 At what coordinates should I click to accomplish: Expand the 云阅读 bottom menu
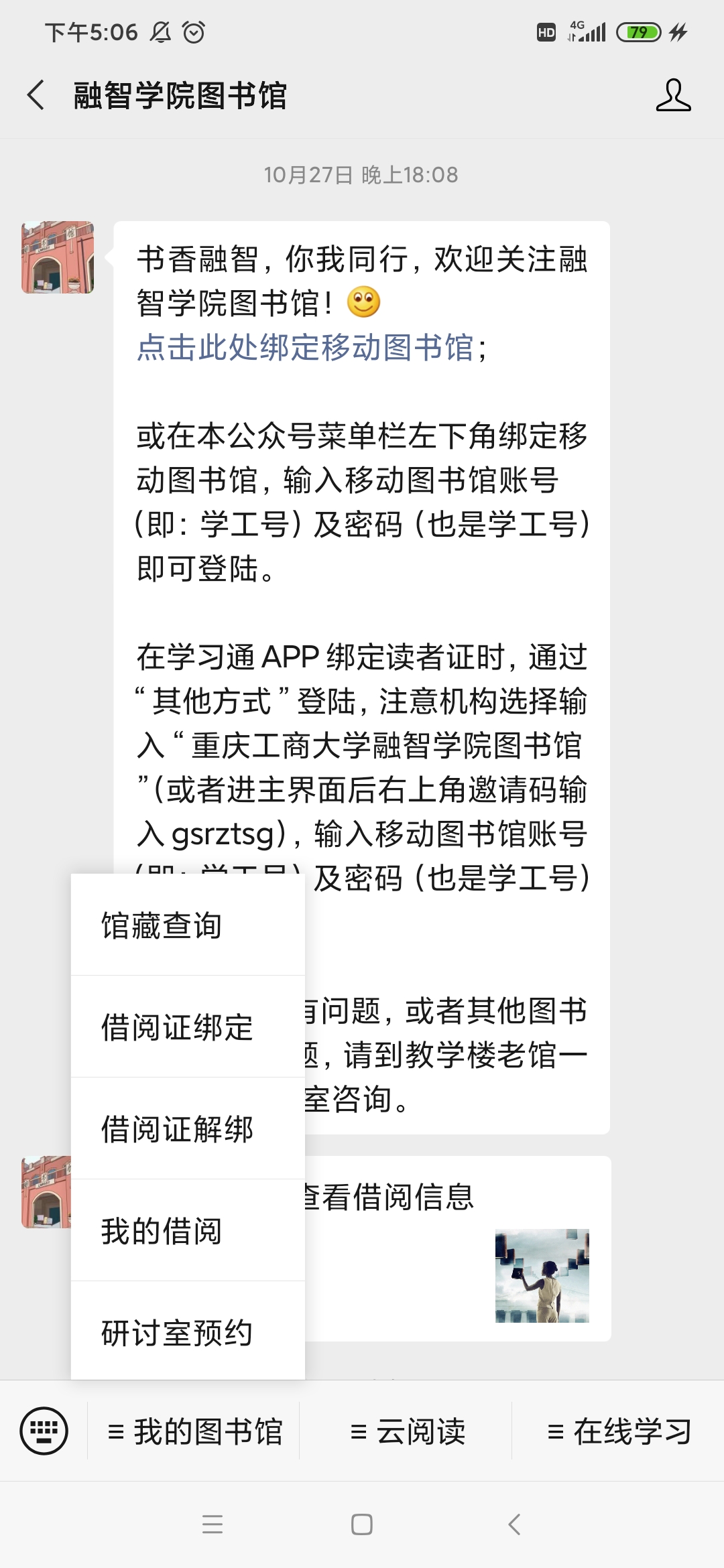pyautogui.click(x=406, y=1431)
